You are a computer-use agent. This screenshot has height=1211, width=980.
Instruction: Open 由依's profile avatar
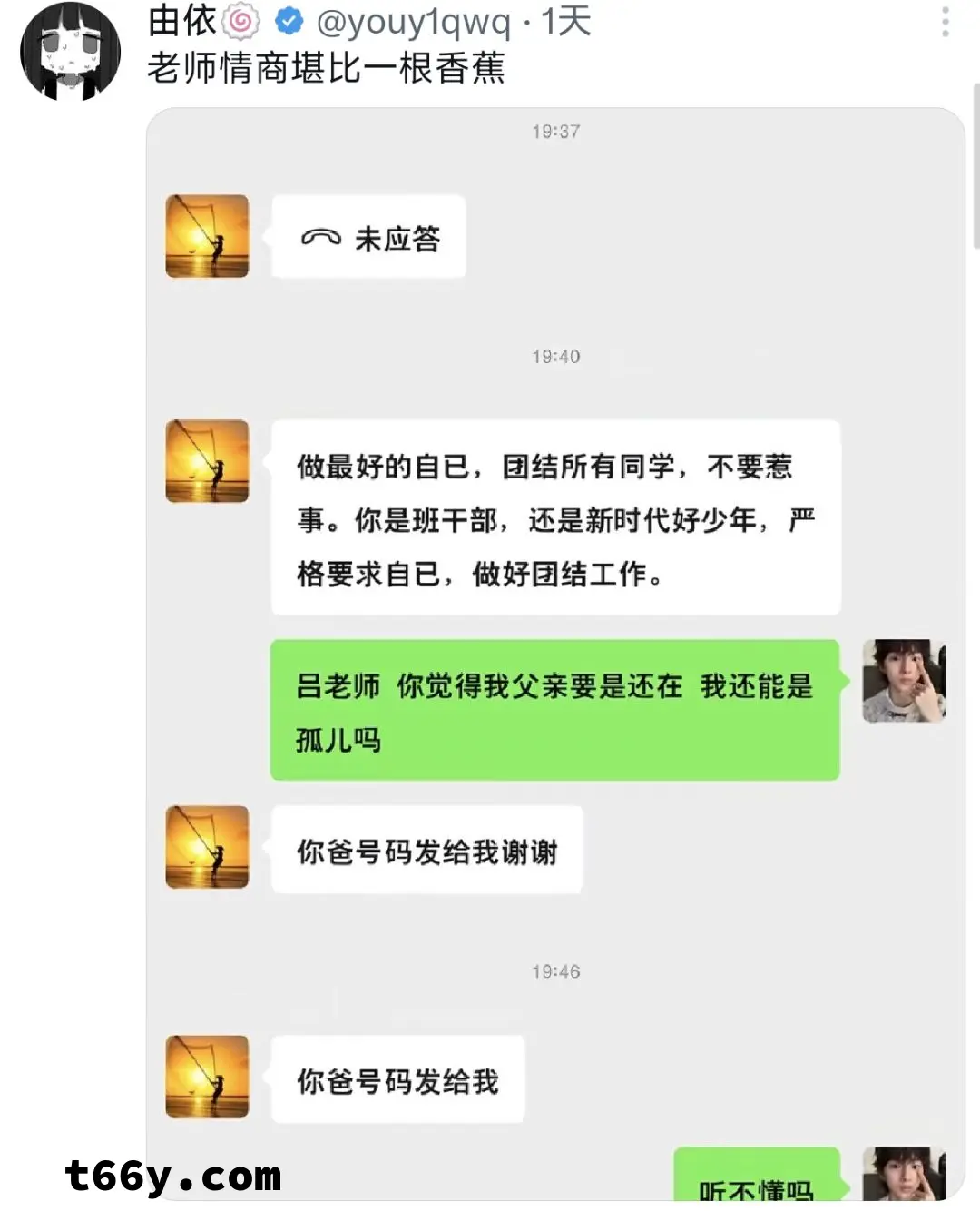pos(71,51)
